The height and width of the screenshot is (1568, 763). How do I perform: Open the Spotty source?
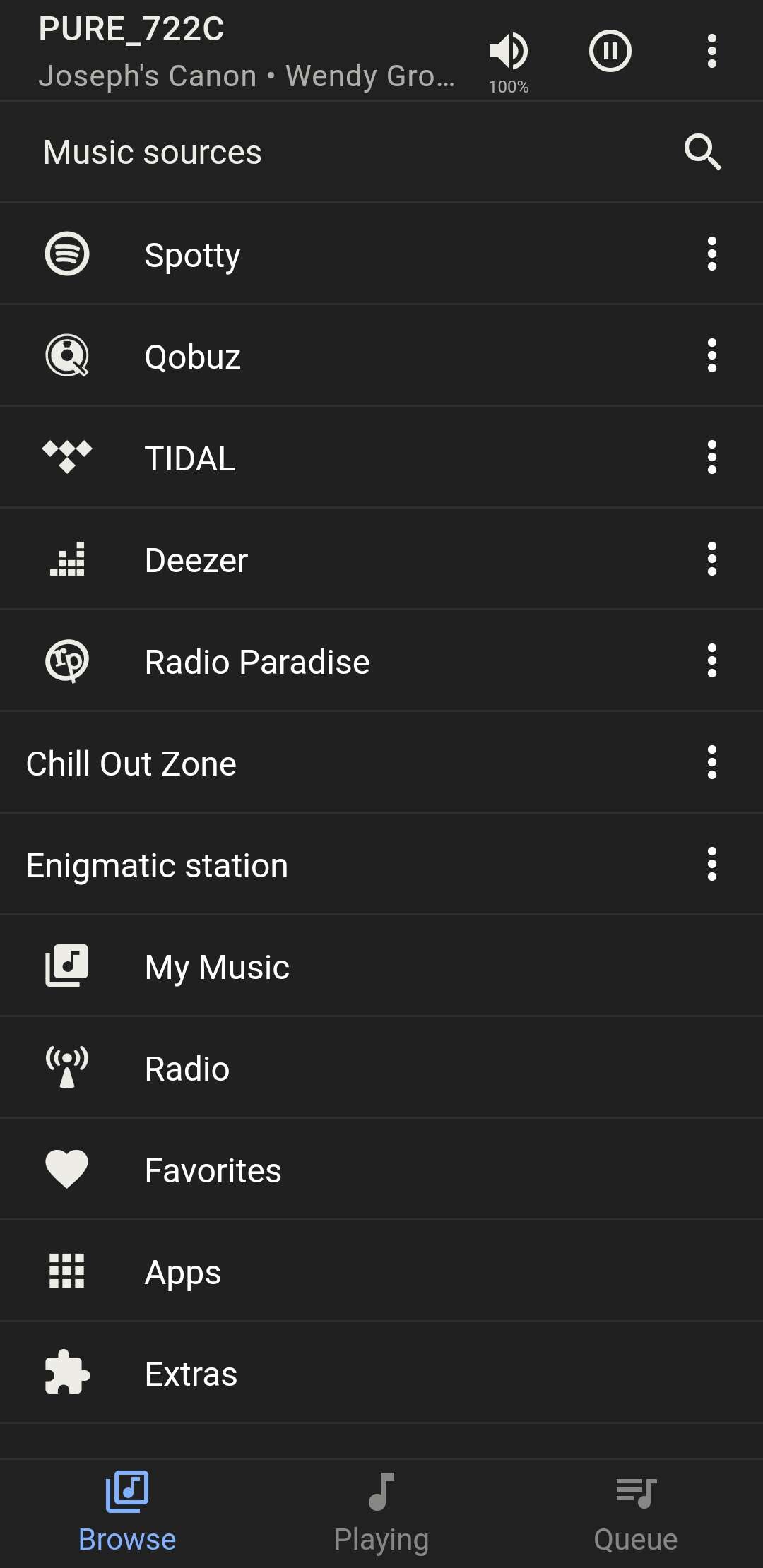coord(381,254)
